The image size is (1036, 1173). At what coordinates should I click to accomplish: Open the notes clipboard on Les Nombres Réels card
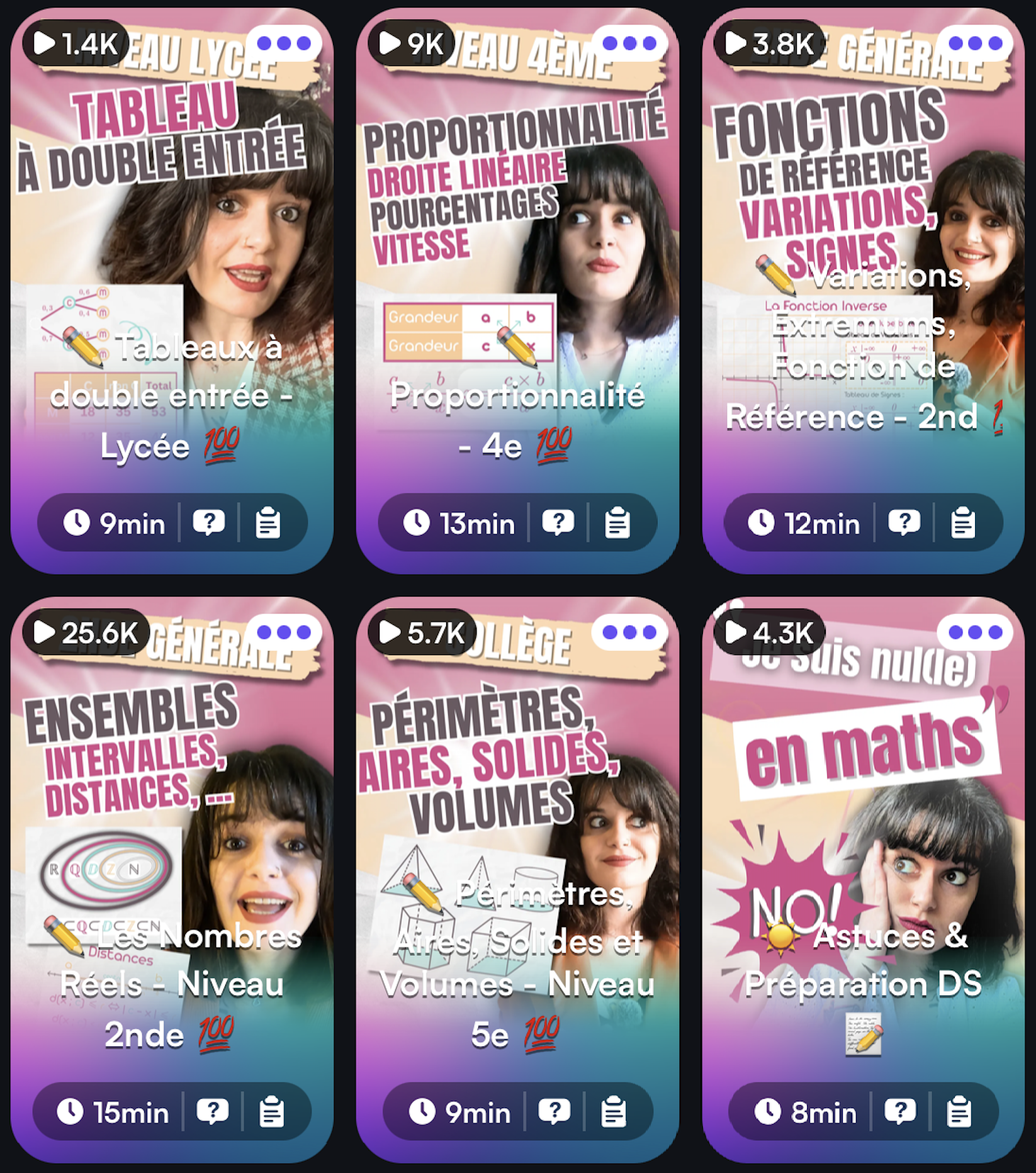click(272, 1112)
